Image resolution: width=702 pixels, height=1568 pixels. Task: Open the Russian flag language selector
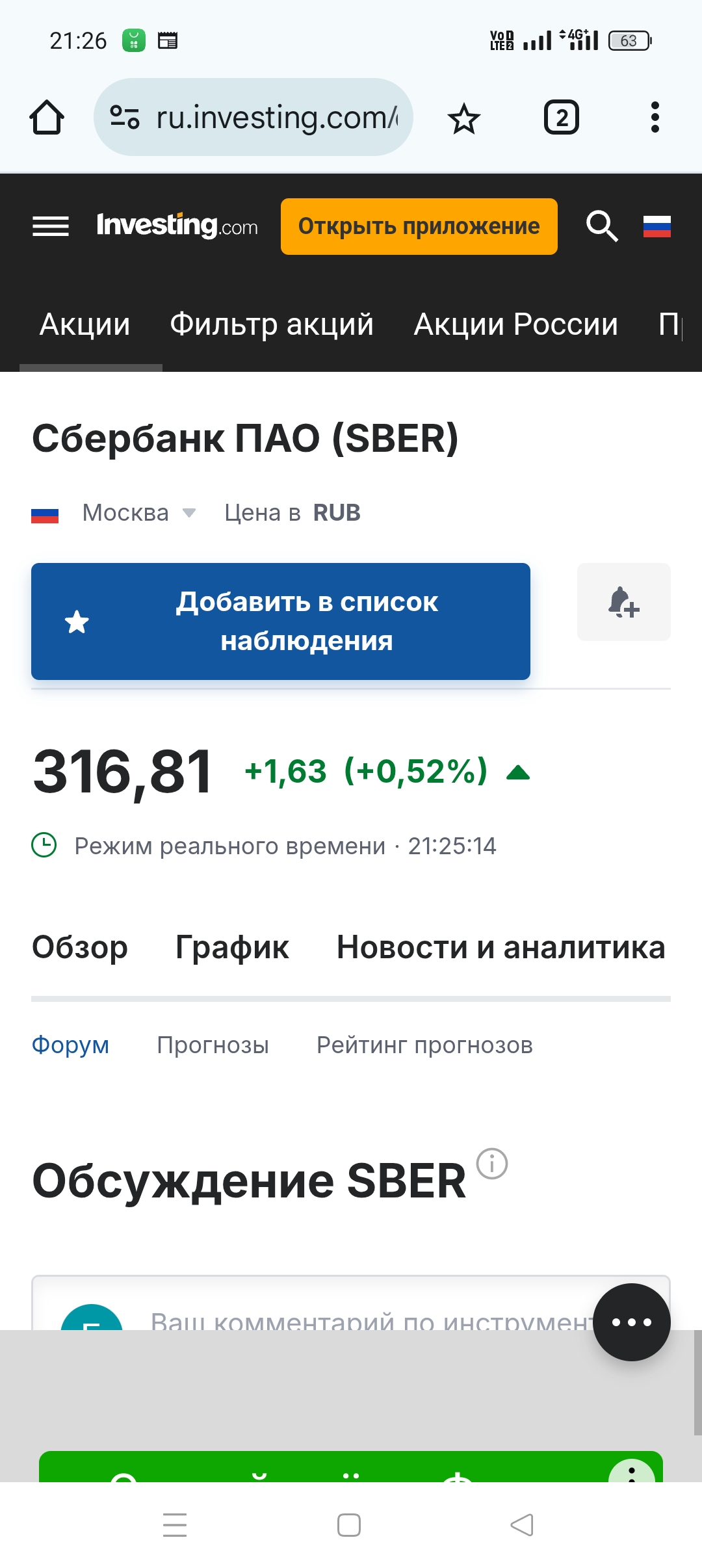coord(656,226)
